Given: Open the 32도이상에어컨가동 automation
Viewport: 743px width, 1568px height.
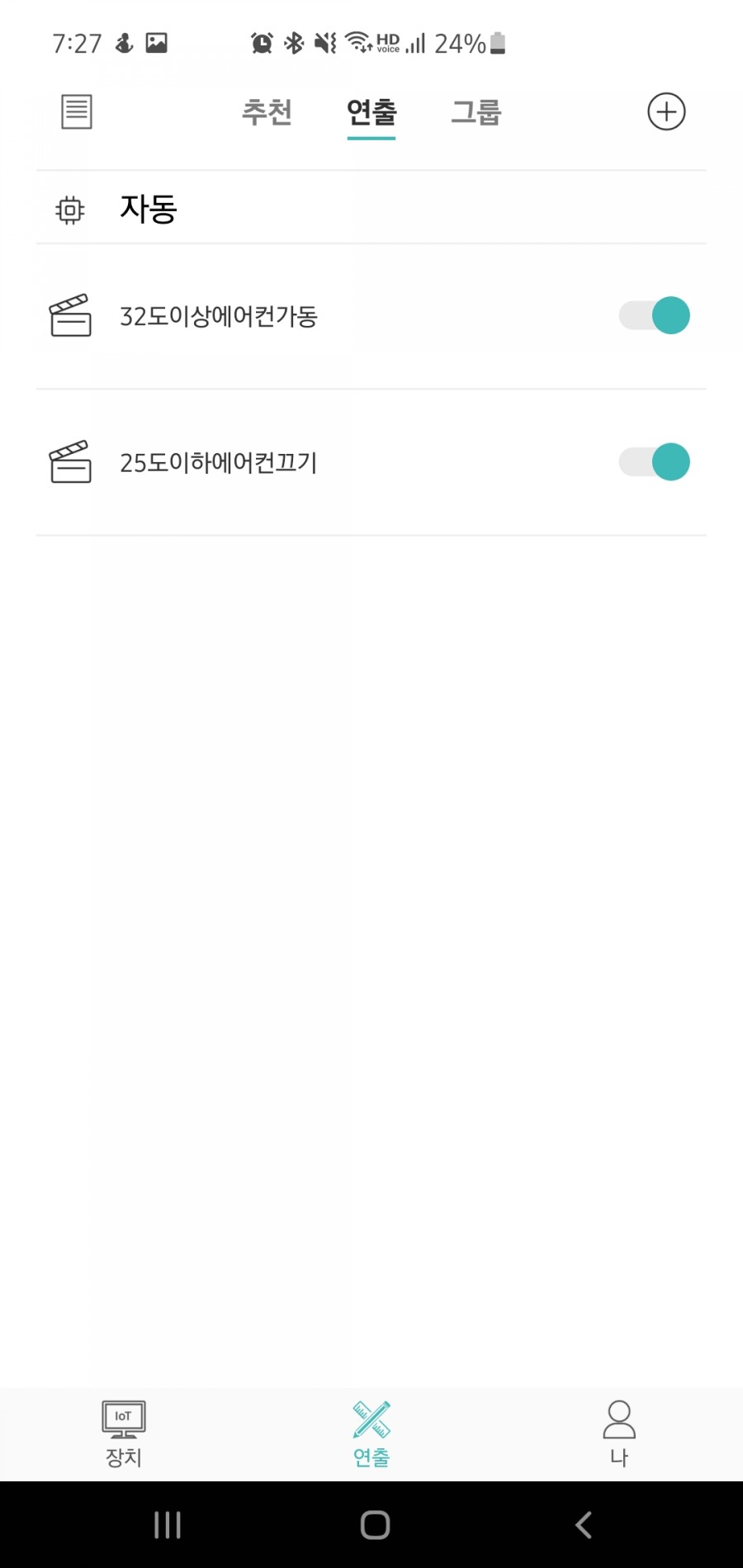Looking at the screenshot, I should [x=219, y=316].
